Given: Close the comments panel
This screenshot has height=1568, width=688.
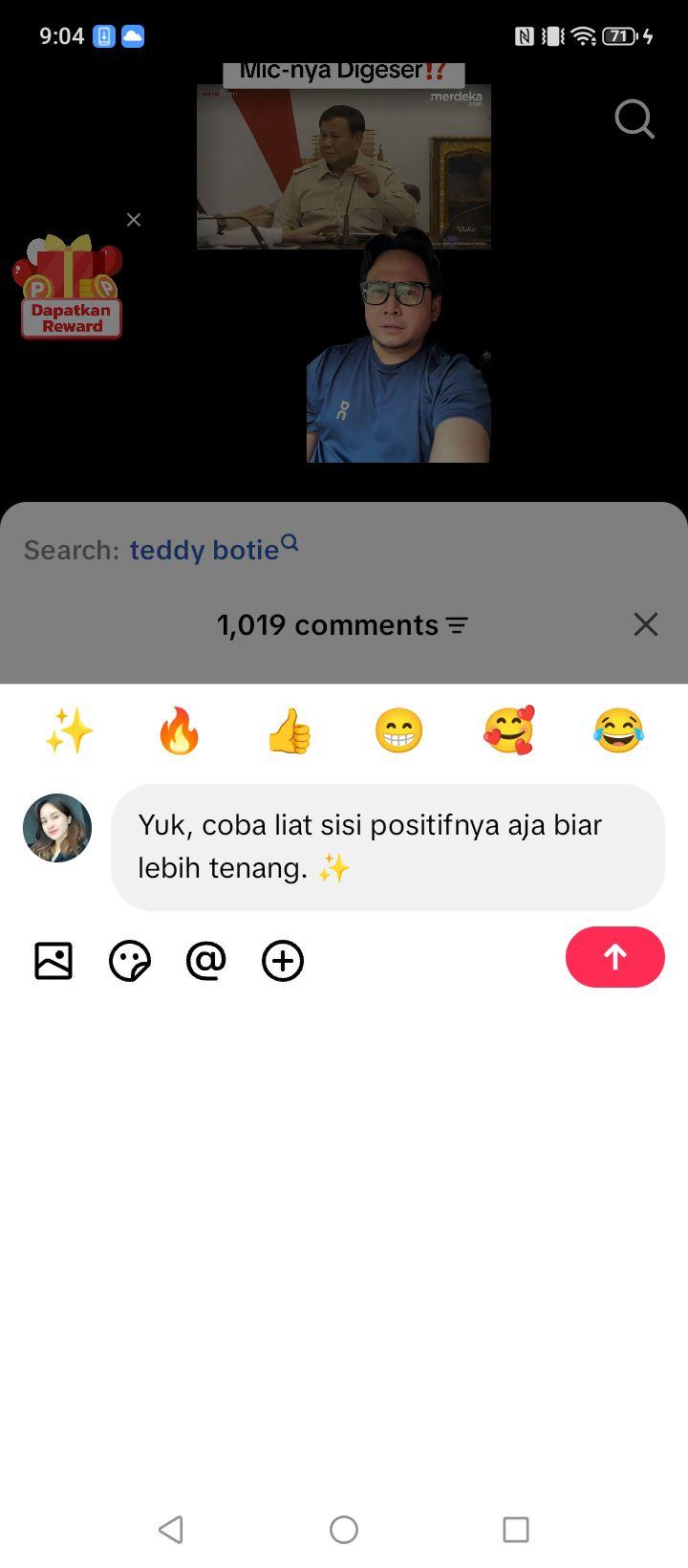Looking at the screenshot, I should pyautogui.click(x=646, y=624).
